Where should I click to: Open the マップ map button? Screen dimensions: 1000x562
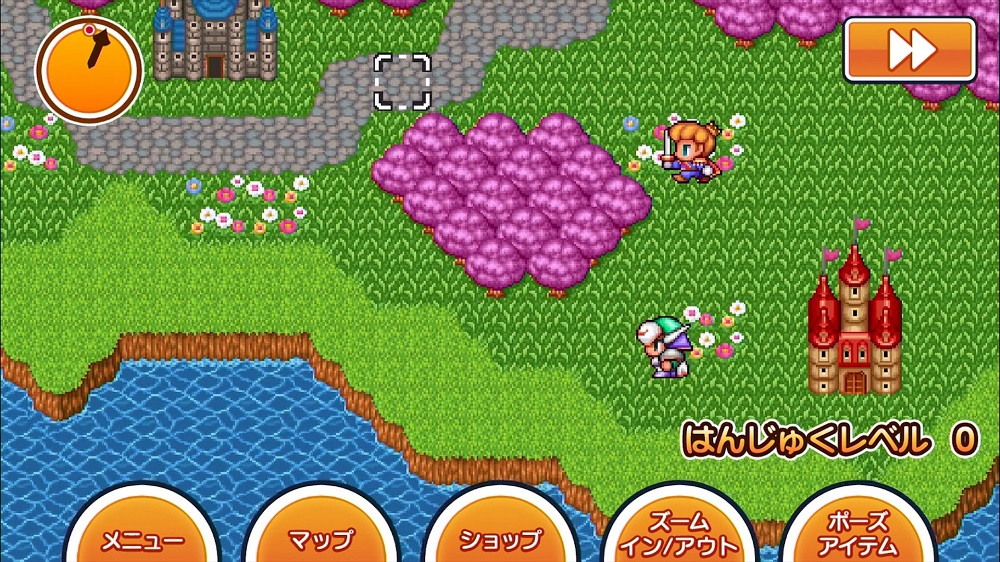(321, 535)
